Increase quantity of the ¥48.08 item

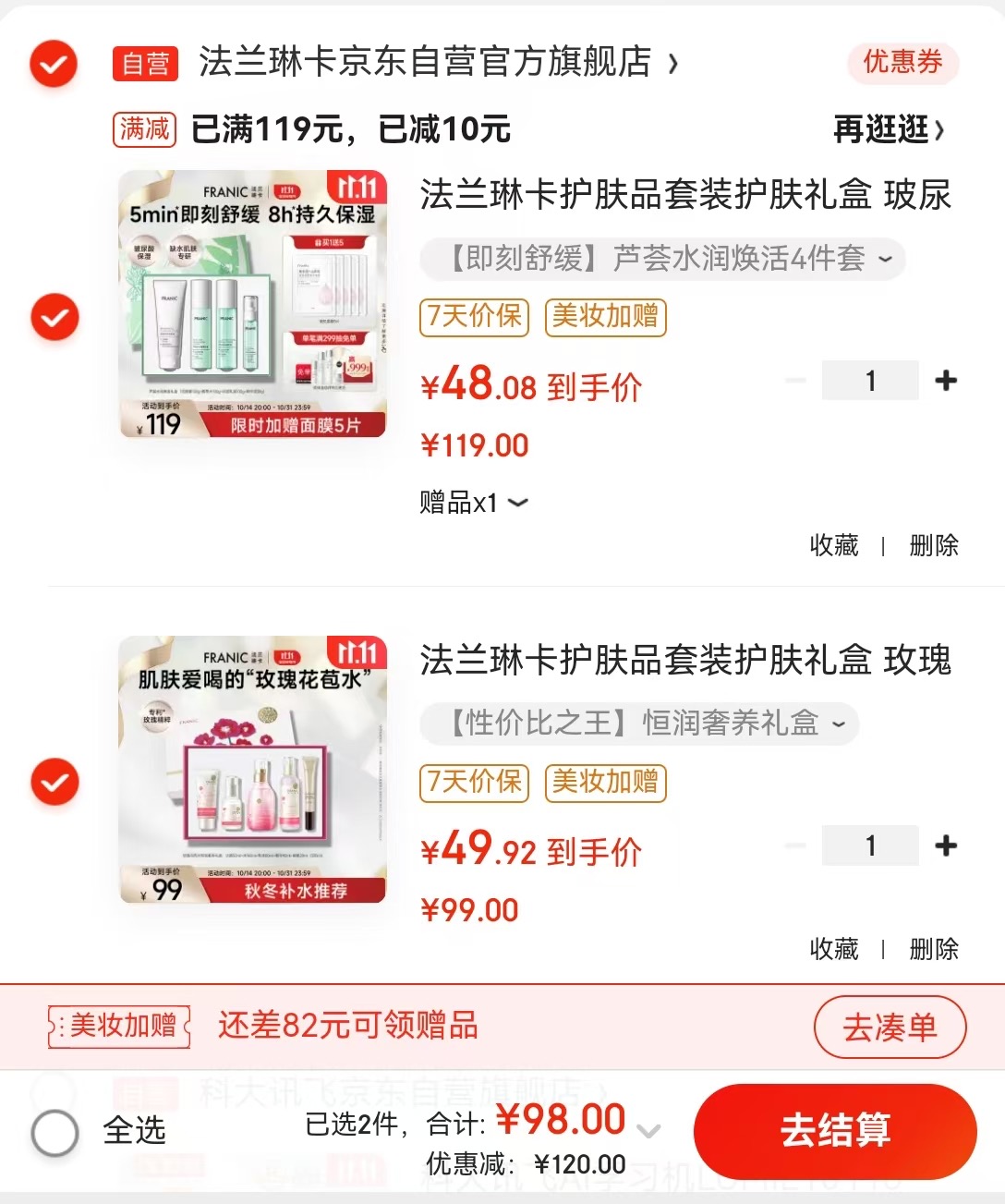click(x=946, y=381)
